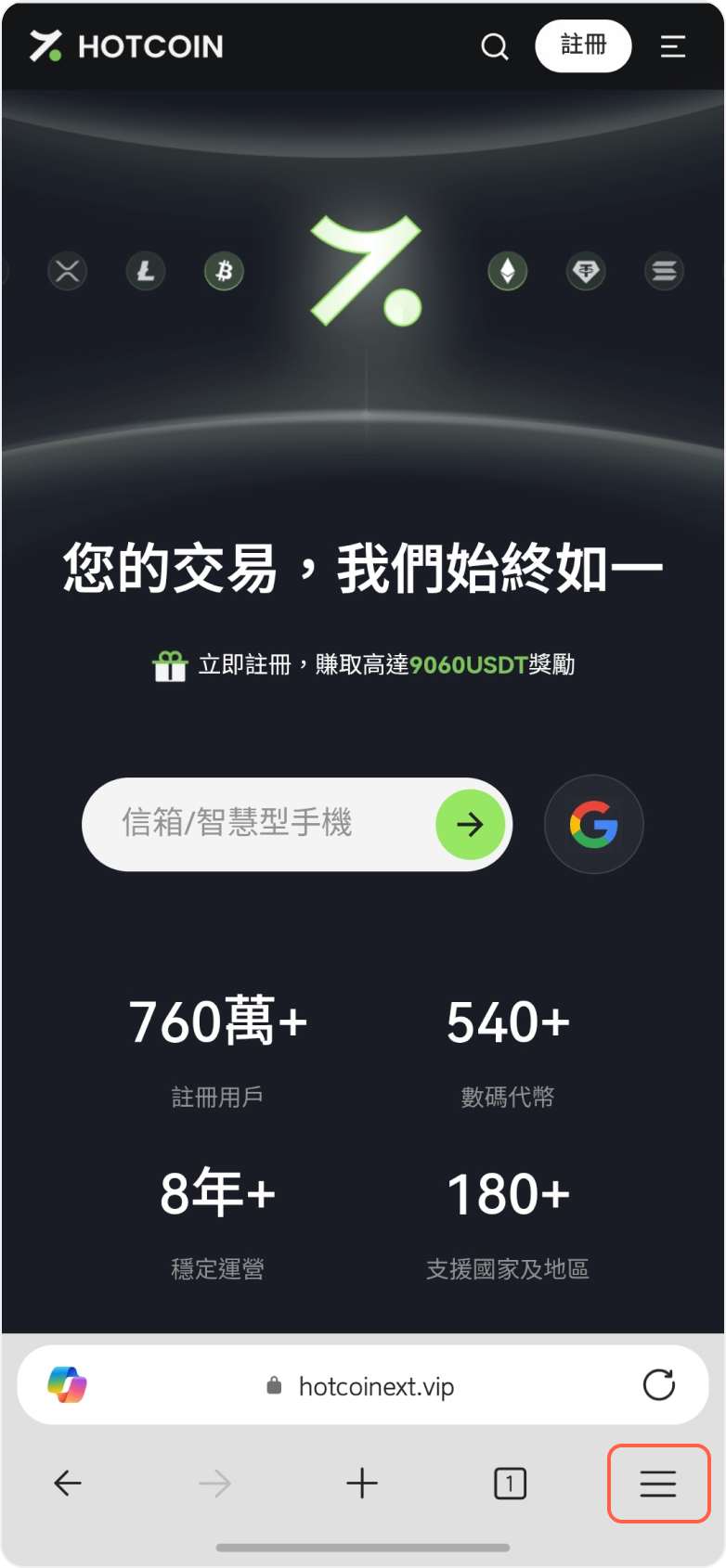Go back to the previous page
This screenshot has width=726, height=1568.
click(68, 1484)
